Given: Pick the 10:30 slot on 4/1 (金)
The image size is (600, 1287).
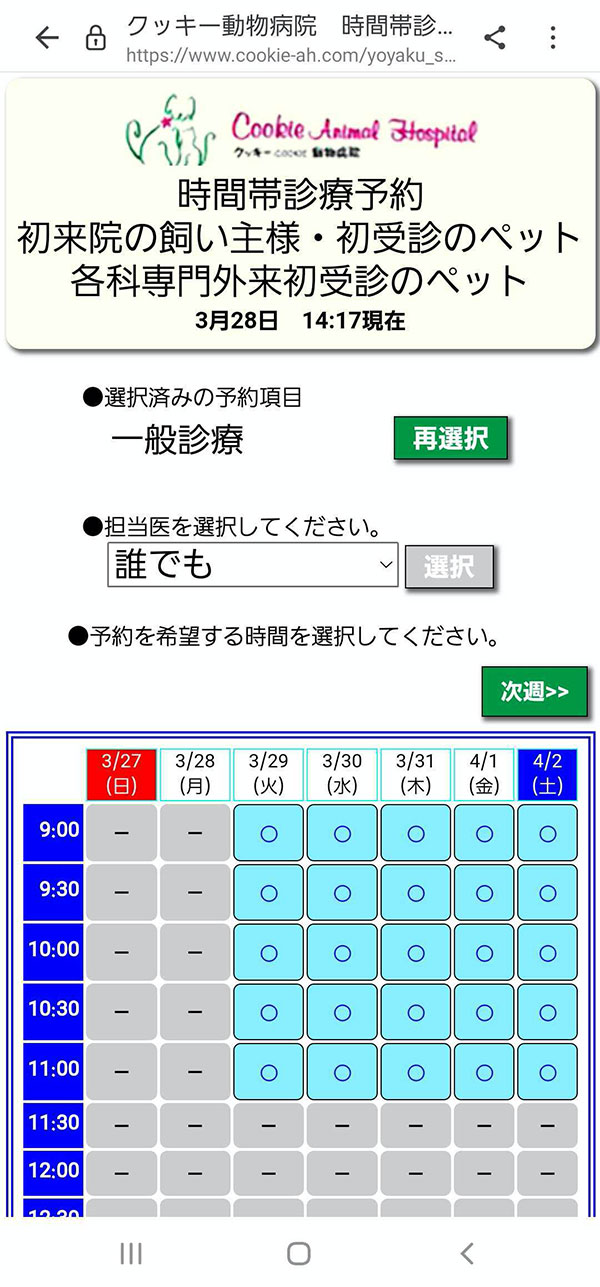Looking at the screenshot, I should tap(484, 1012).
